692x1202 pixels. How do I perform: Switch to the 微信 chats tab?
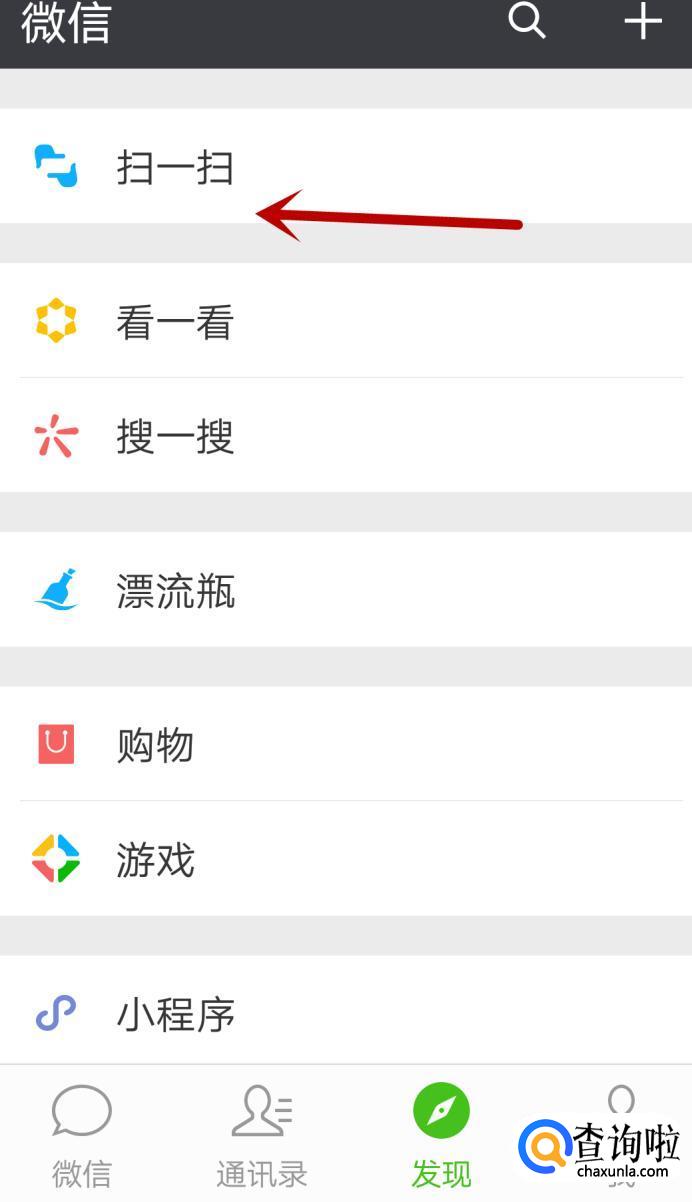pyautogui.click(x=82, y=1135)
